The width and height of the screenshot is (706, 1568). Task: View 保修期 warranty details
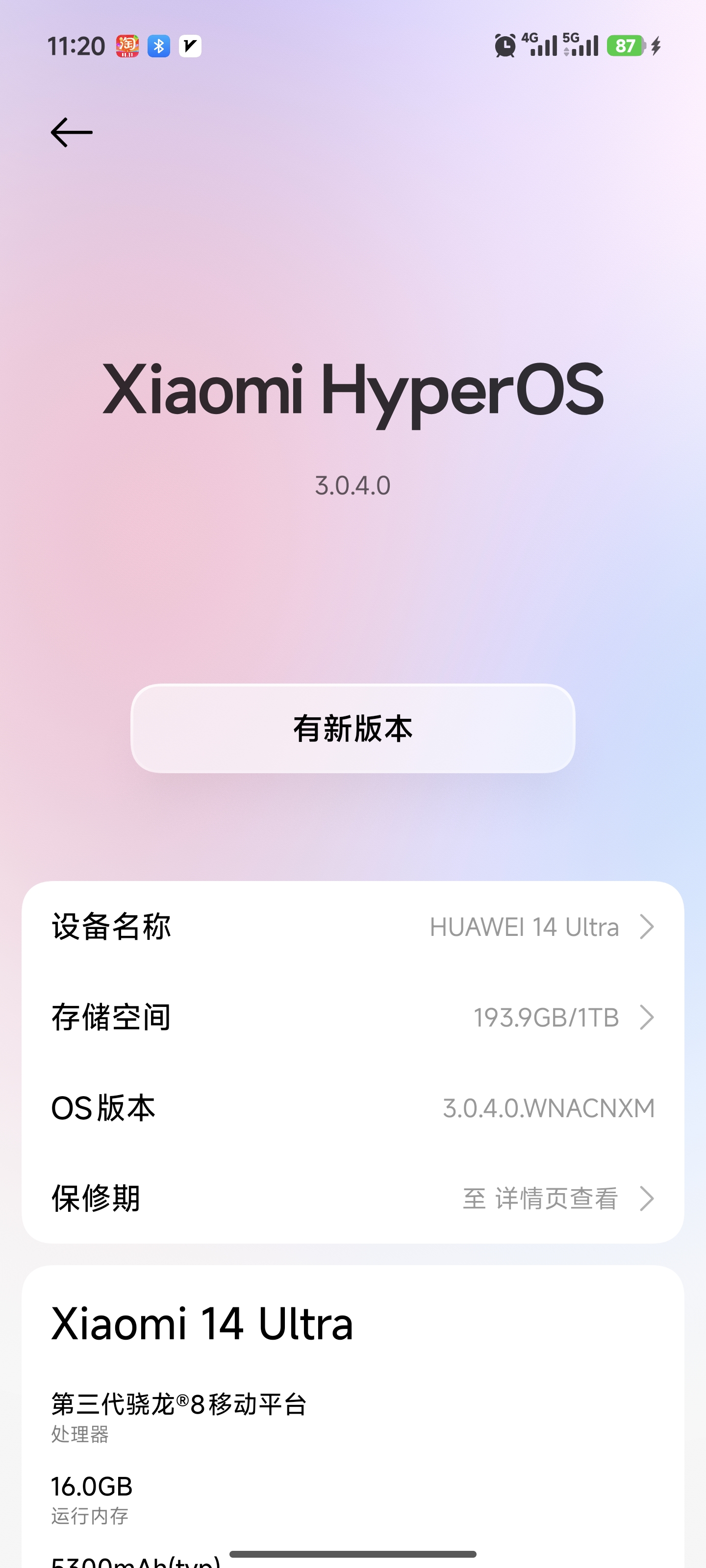pos(353,1198)
